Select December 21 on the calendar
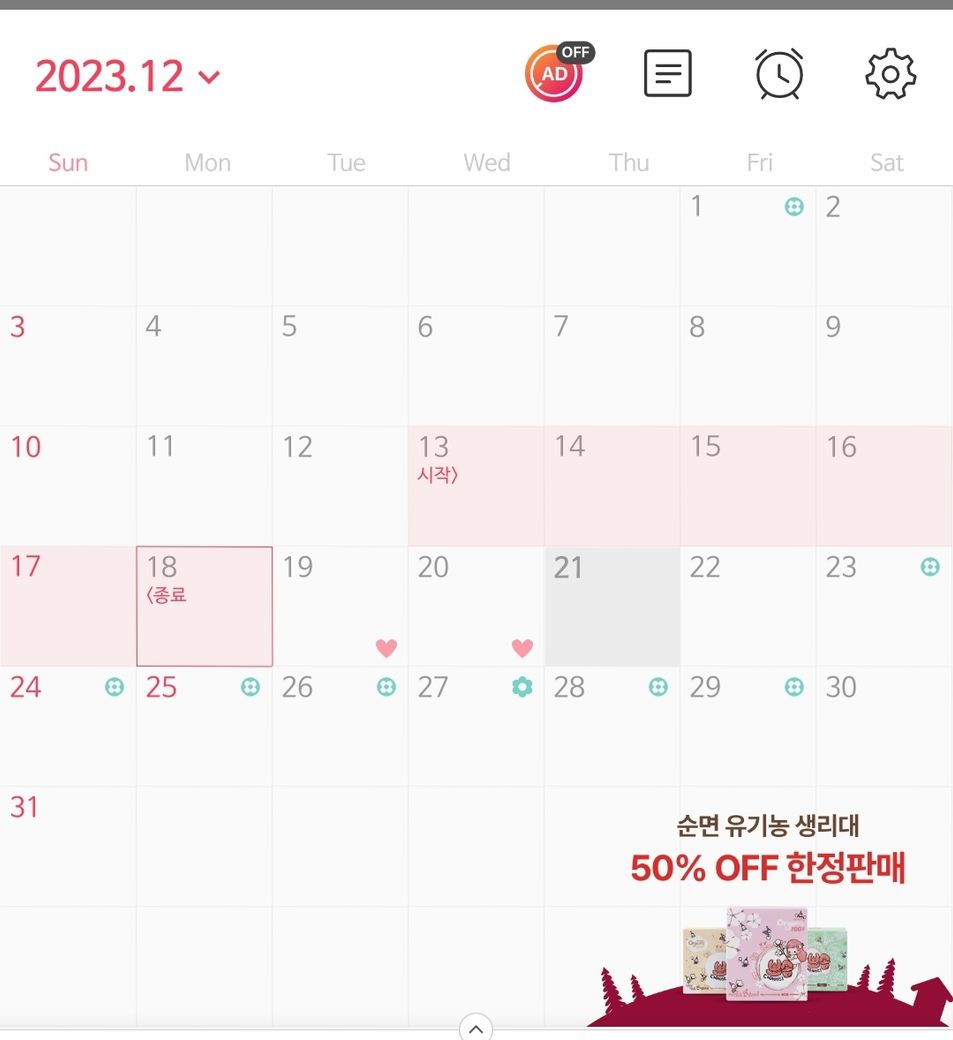Viewport: 953px width, 1040px height. [611, 606]
